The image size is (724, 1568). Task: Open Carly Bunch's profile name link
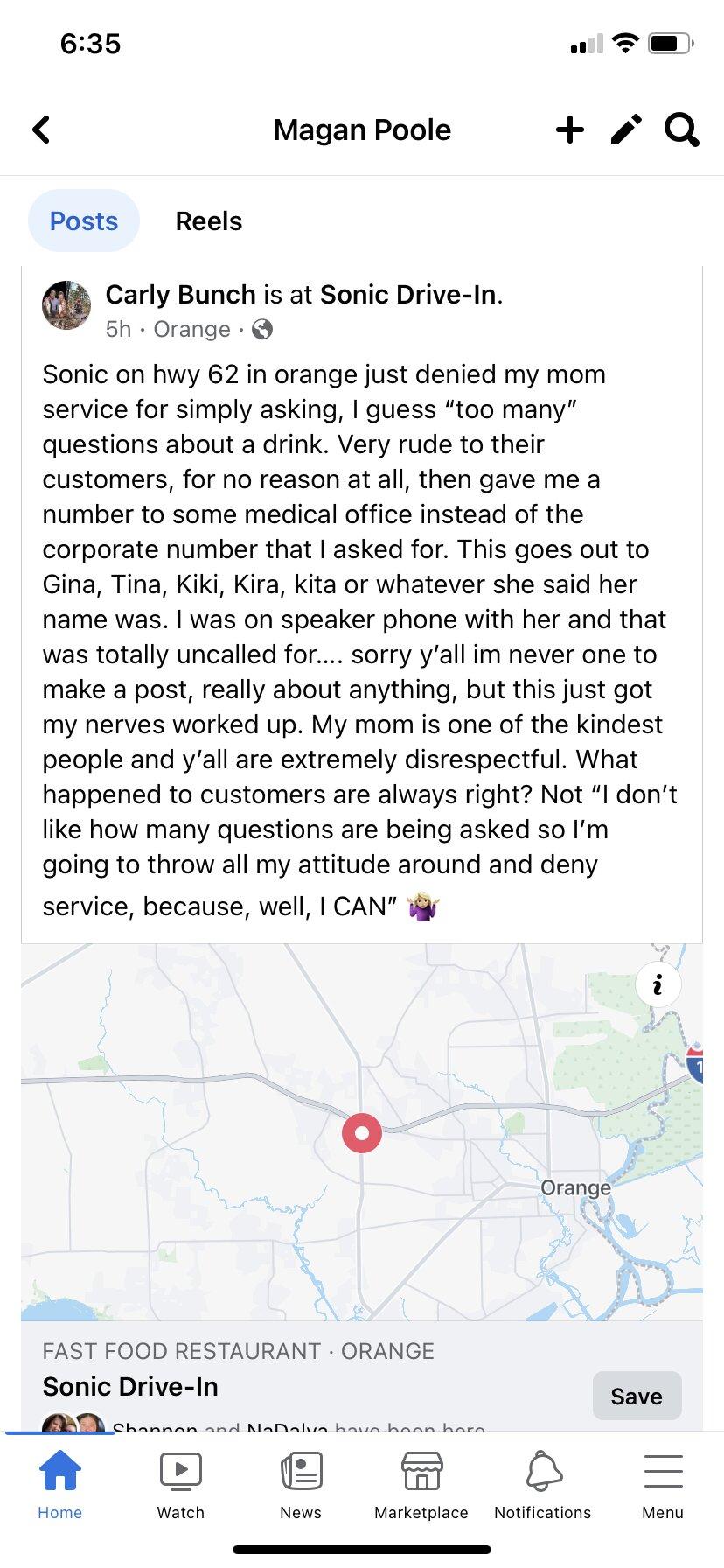tap(180, 295)
